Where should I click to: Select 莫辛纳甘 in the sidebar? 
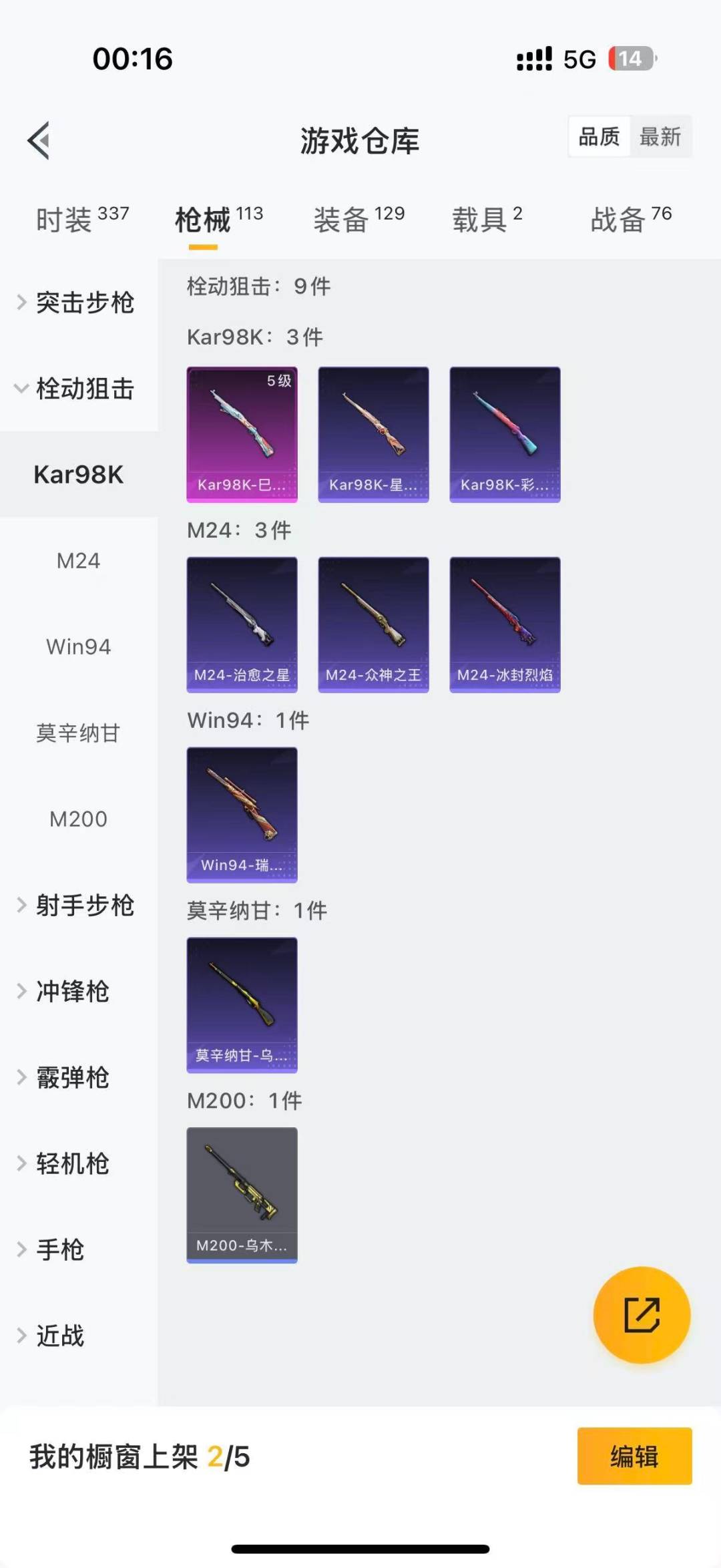coord(79,733)
